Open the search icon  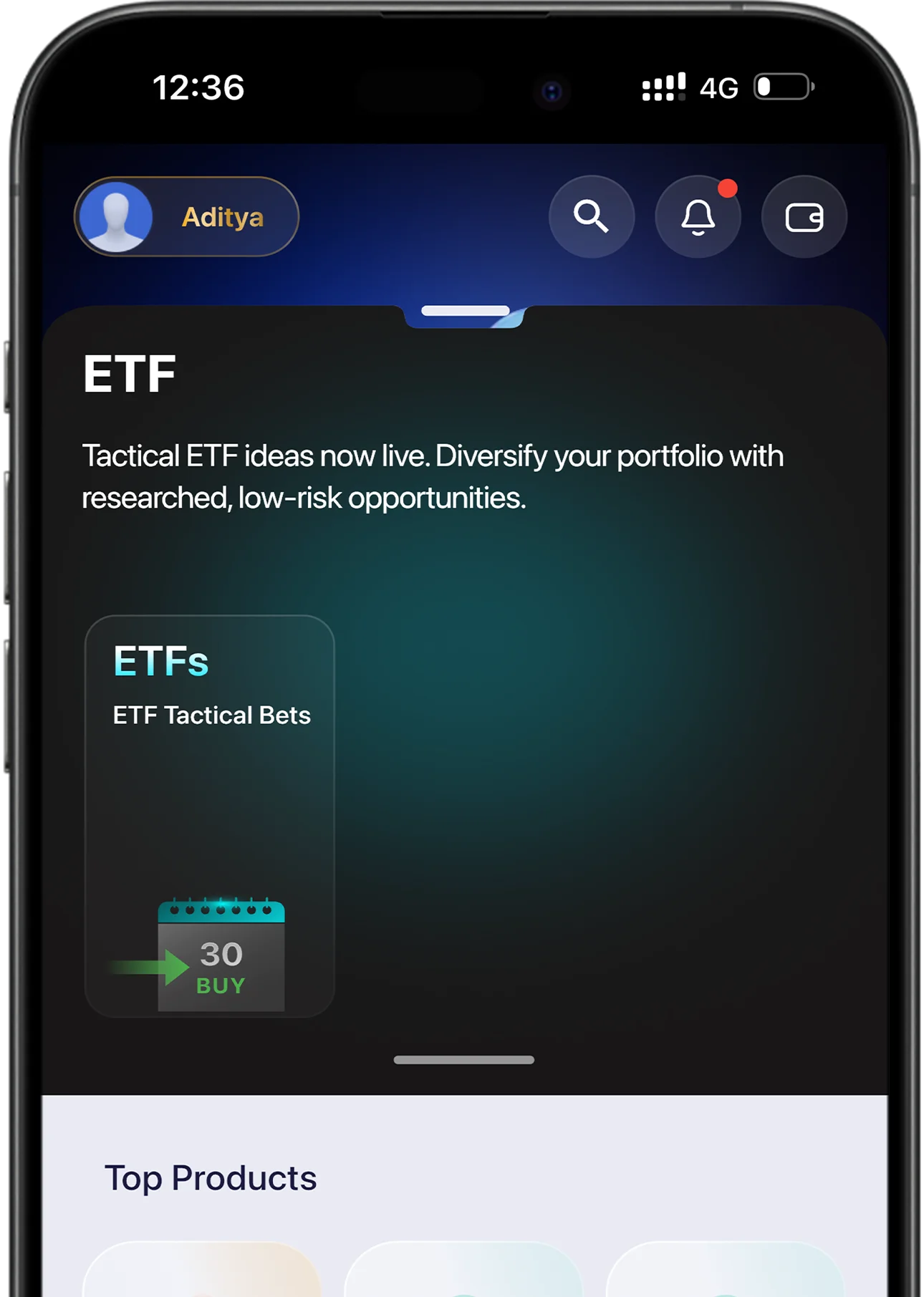[591, 216]
